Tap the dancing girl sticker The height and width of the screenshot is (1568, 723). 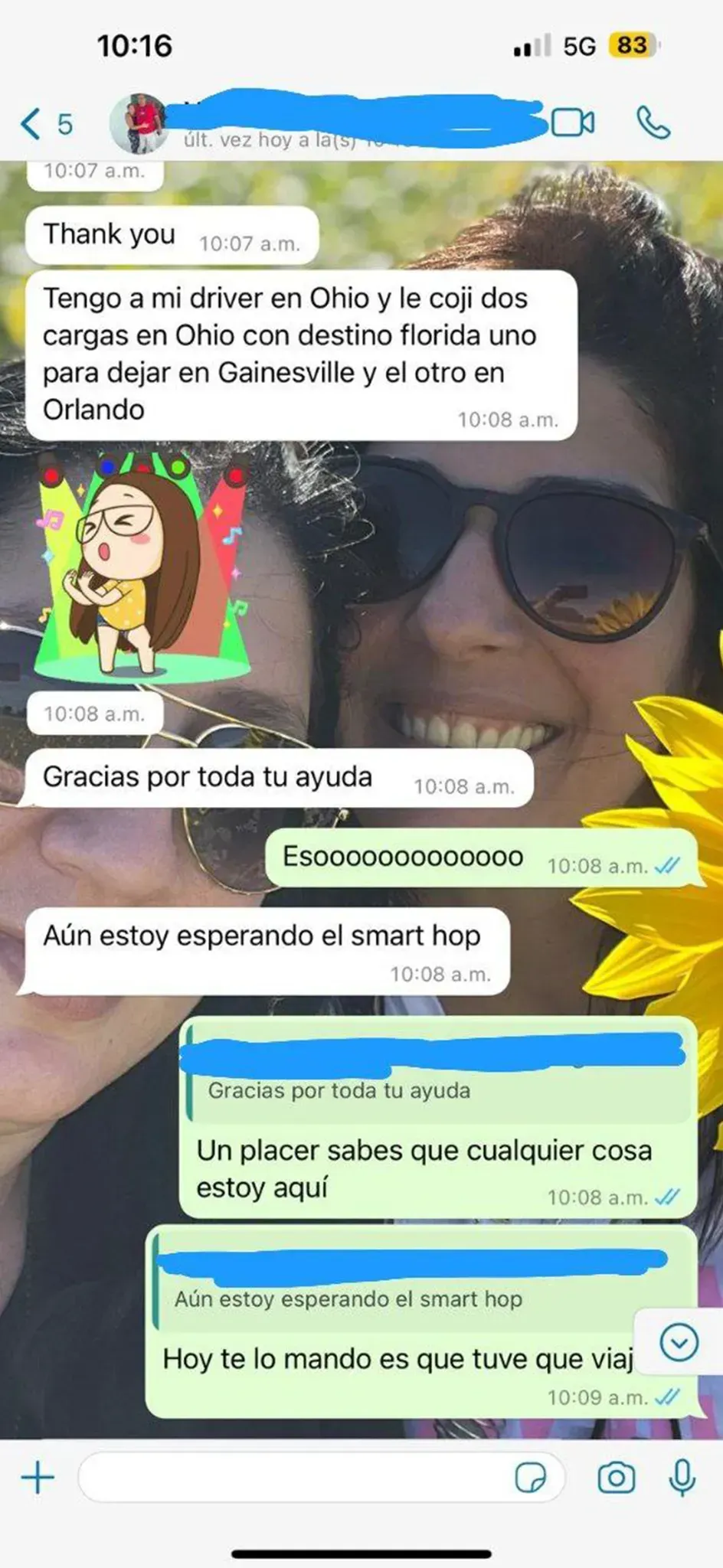141,565
